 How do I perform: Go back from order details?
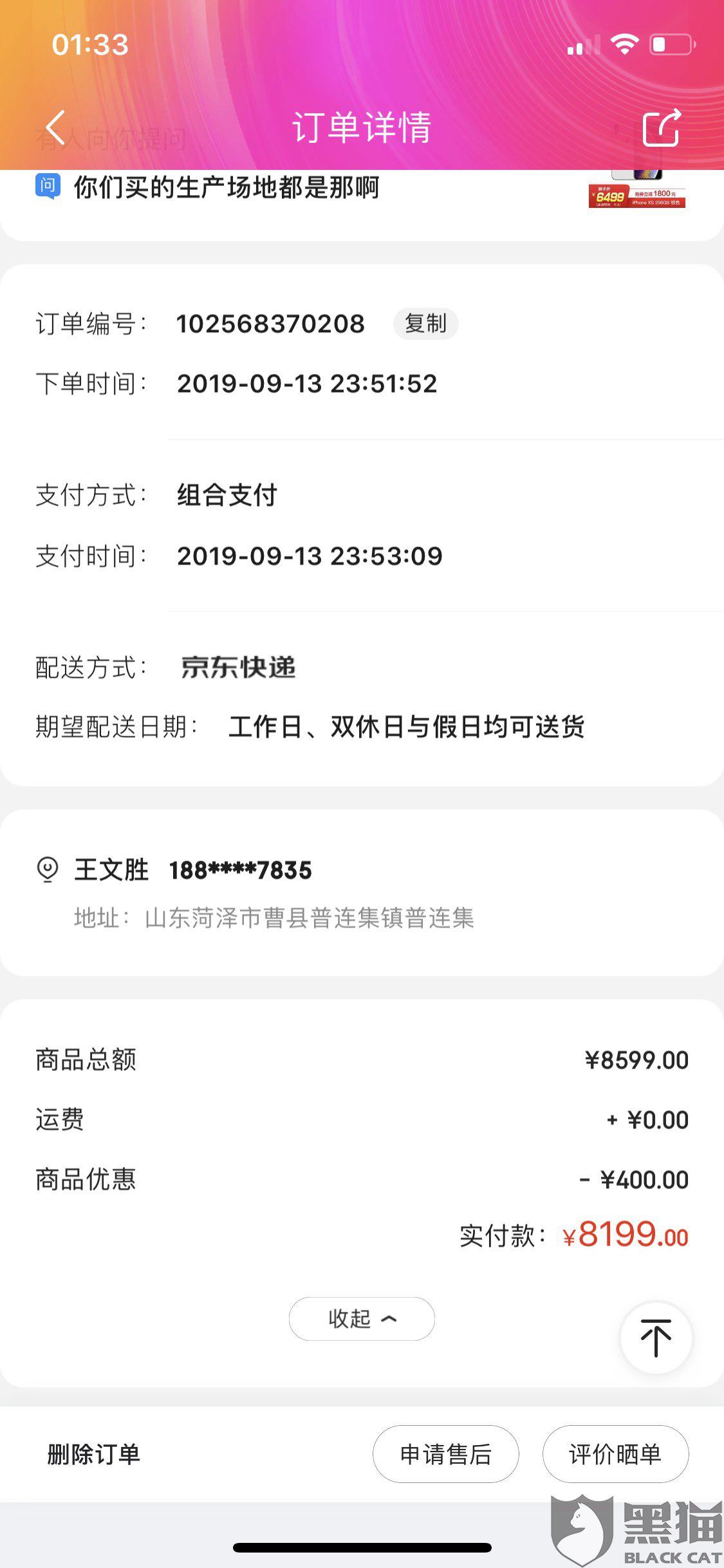pos(56,127)
